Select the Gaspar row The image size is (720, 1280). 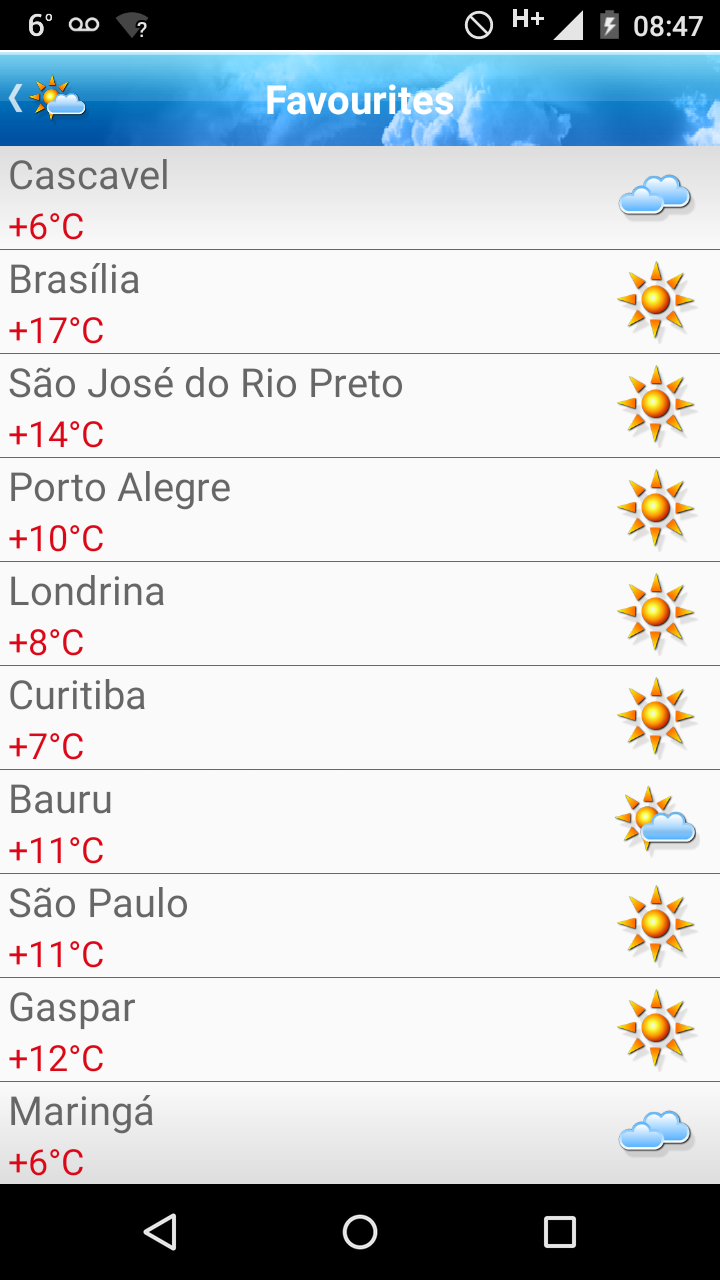coord(360,1030)
